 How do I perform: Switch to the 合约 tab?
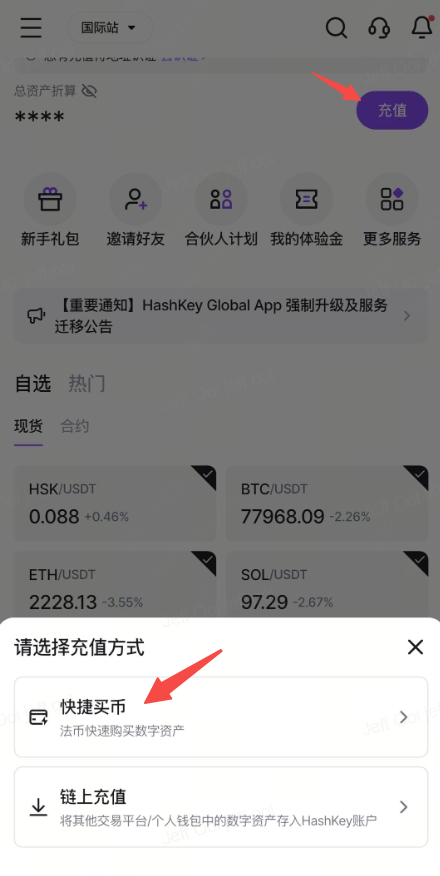75,427
